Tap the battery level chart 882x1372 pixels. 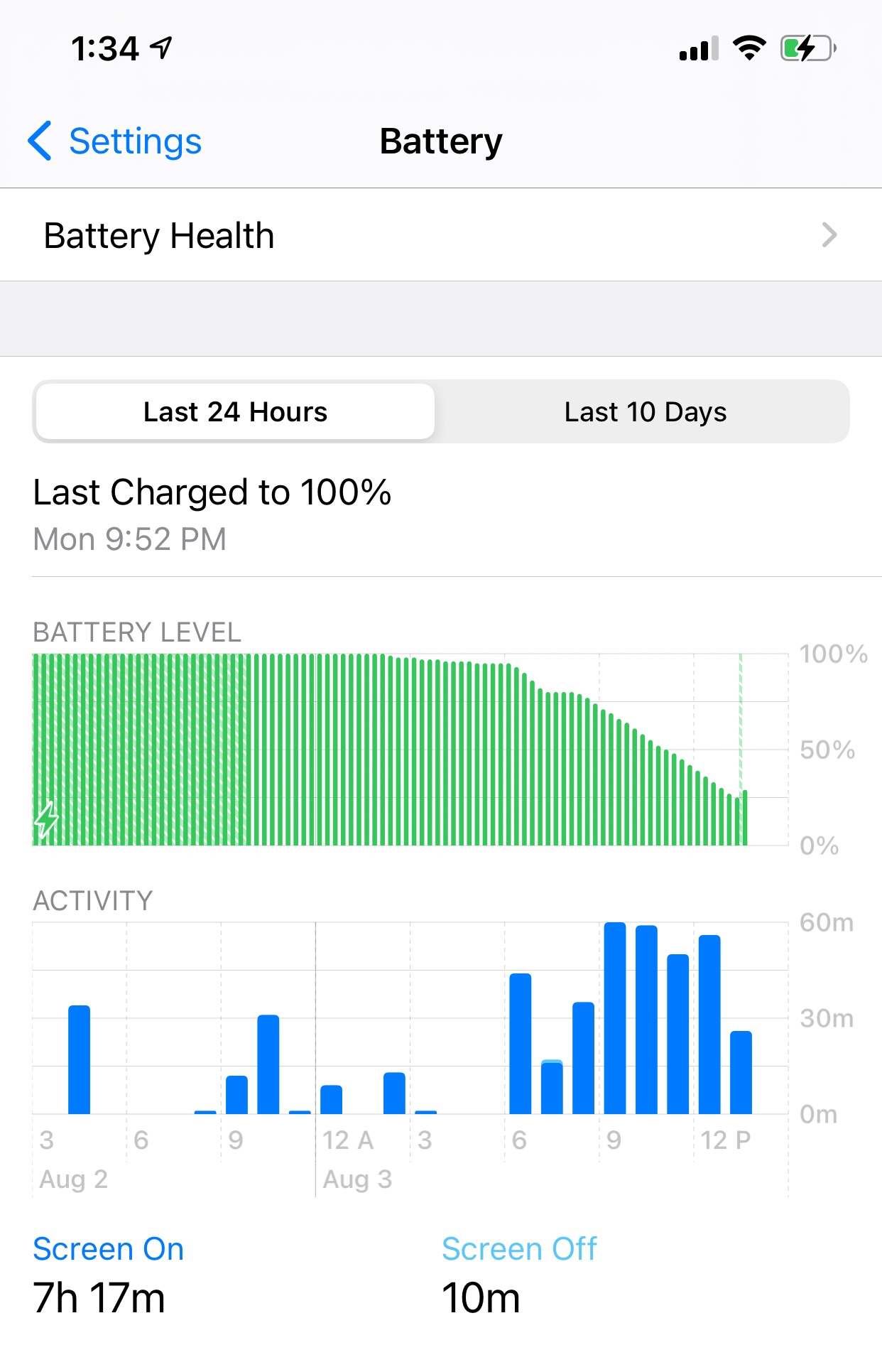tap(410, 750)
